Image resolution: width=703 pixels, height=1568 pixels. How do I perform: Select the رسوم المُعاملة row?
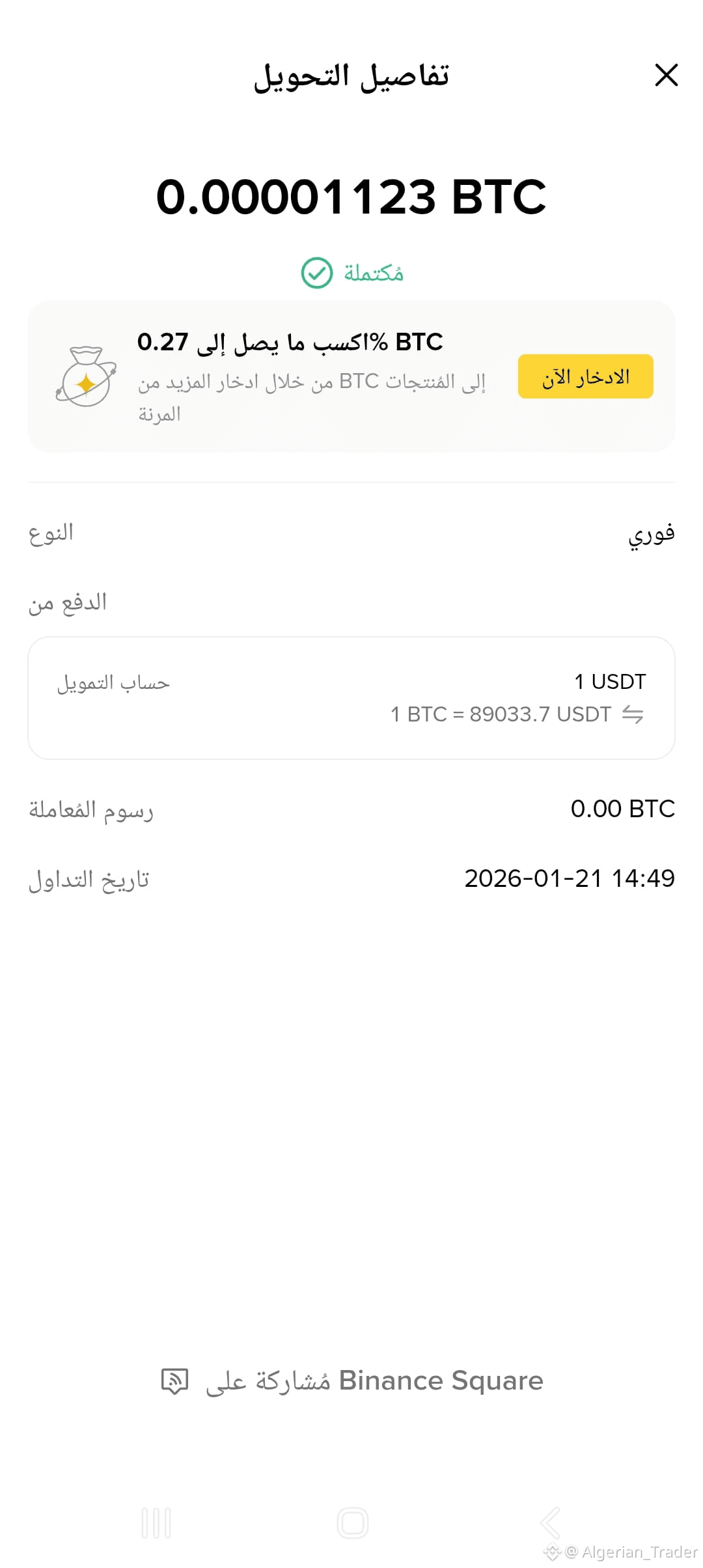point(351,809)
